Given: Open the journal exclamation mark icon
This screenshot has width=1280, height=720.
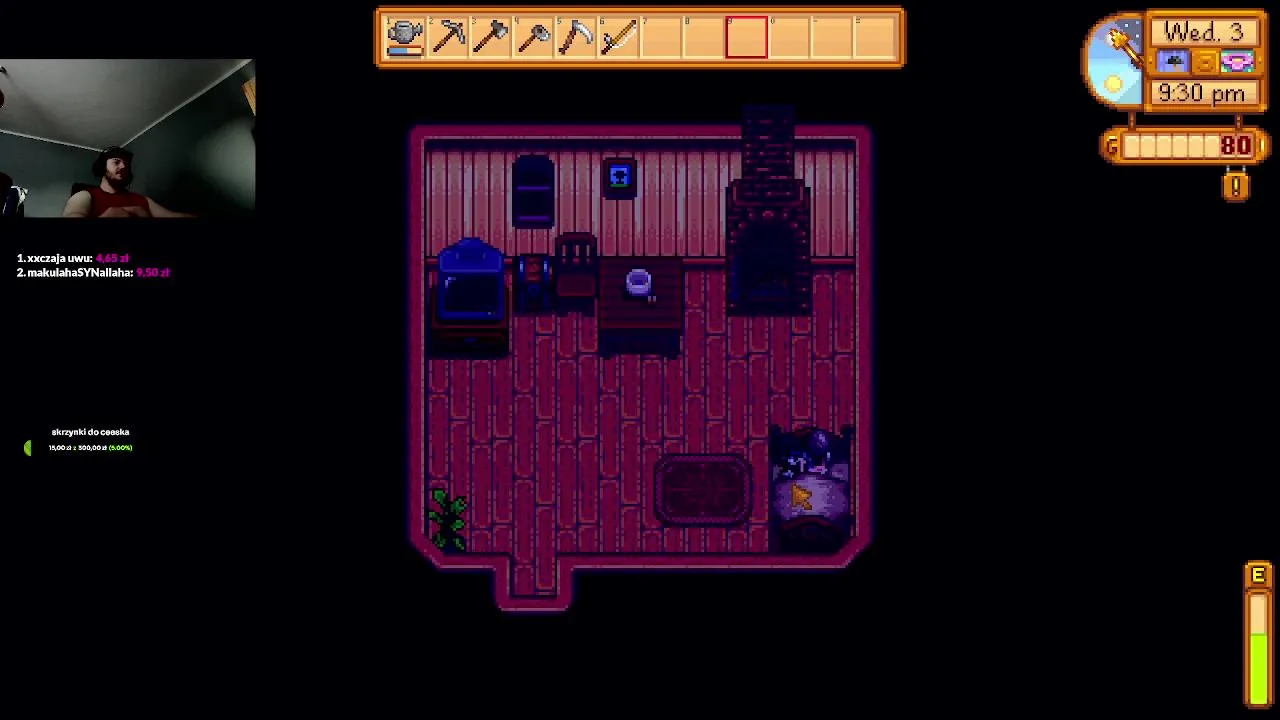Looking at the screenshot, I should click(x=1236, y=186).
